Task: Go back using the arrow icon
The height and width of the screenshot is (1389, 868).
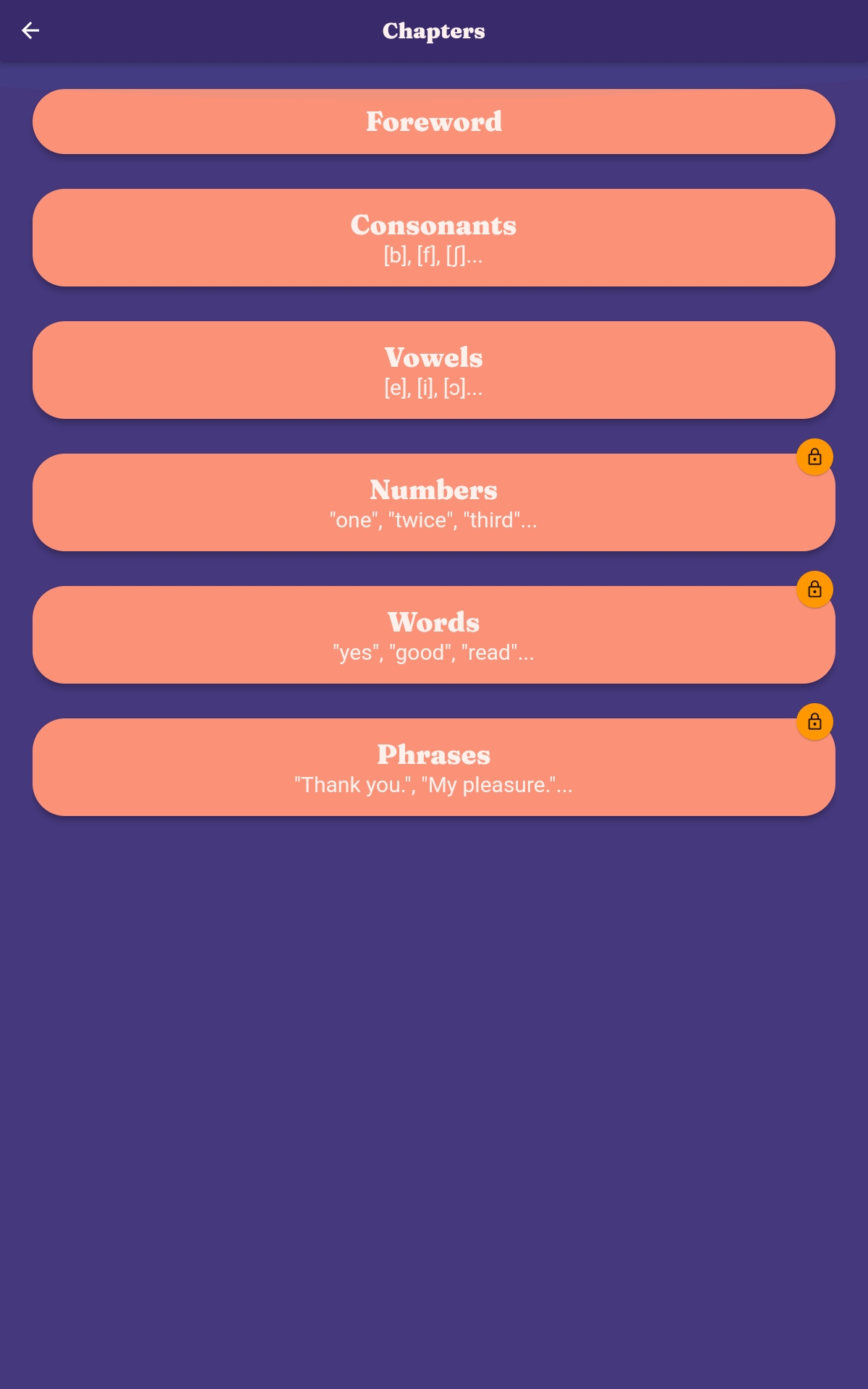Action: tap(30, 30)
